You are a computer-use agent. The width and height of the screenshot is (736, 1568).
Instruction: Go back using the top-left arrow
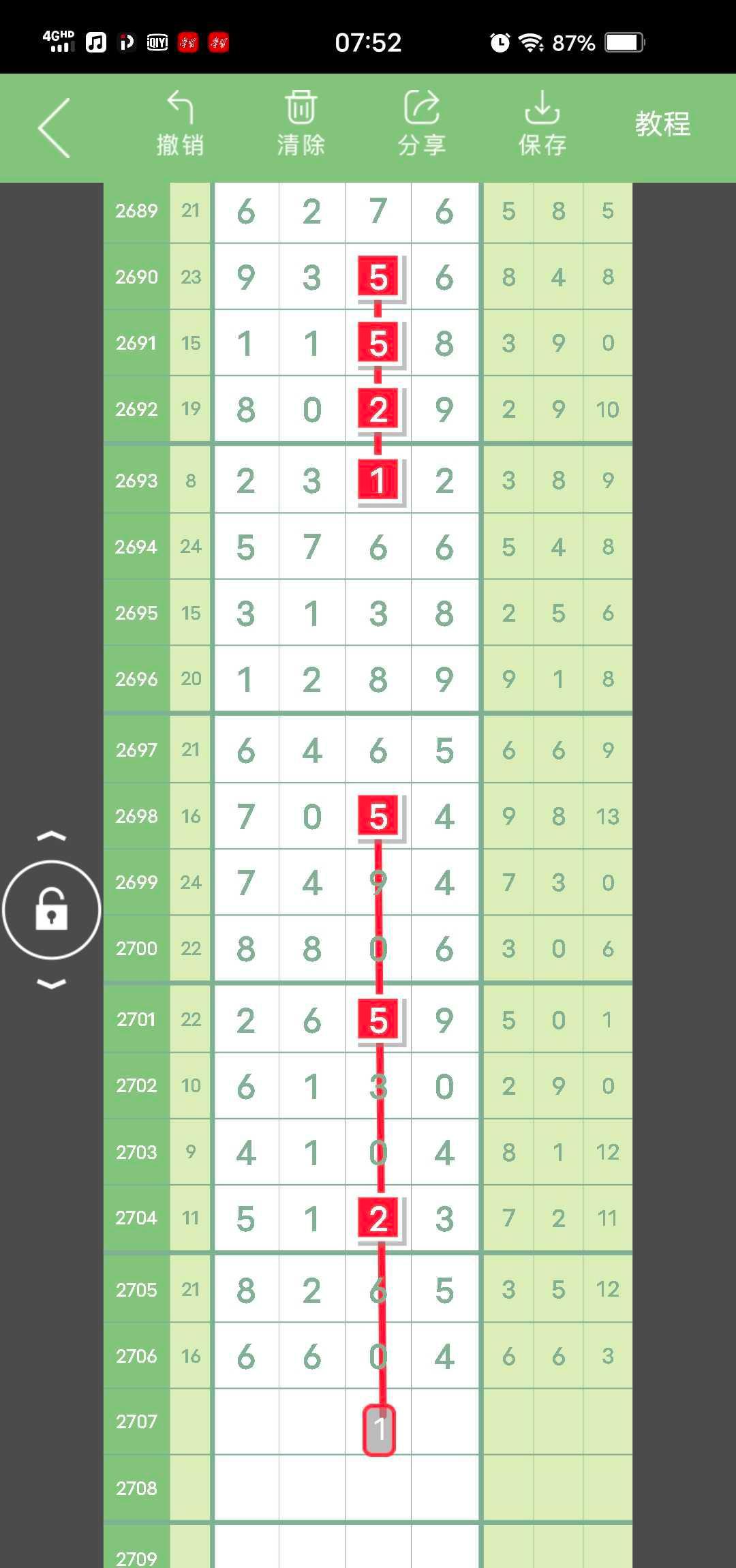pyautogui.click(x=55, y=128)
